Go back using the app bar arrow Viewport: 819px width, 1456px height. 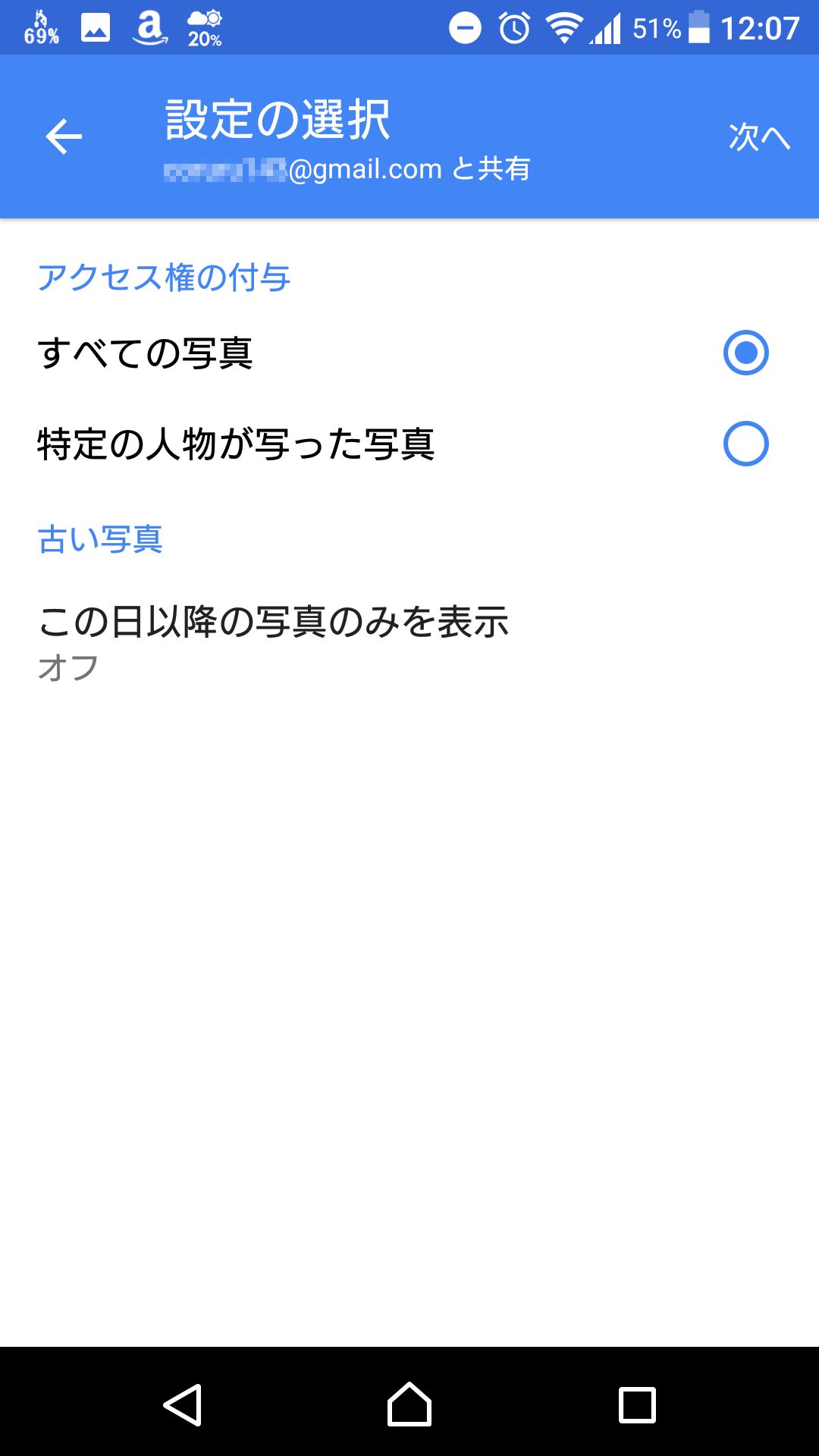click(x=64, y=137)
